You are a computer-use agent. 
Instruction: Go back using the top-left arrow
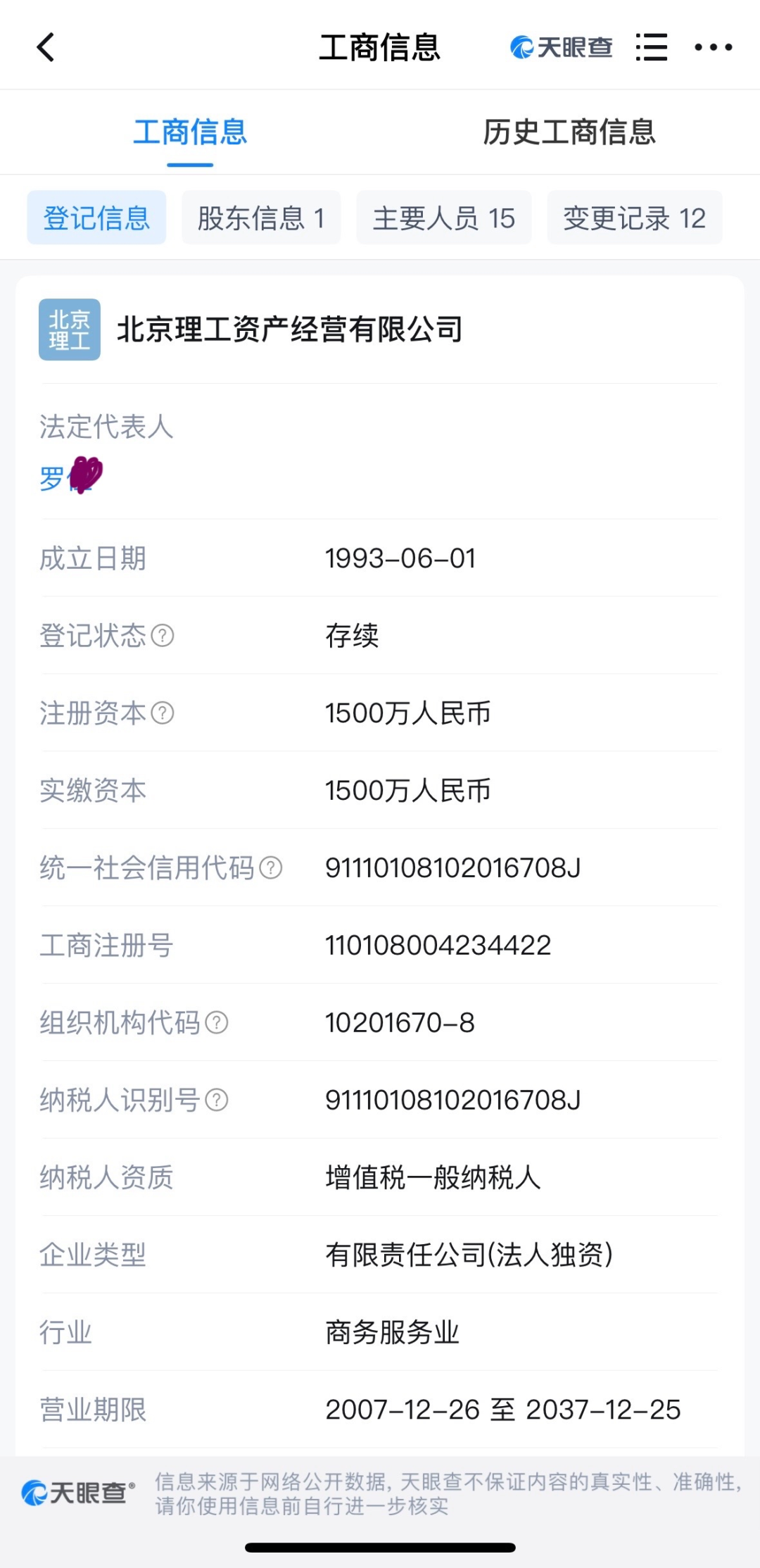pyautogui.click(x=46, y=48)
